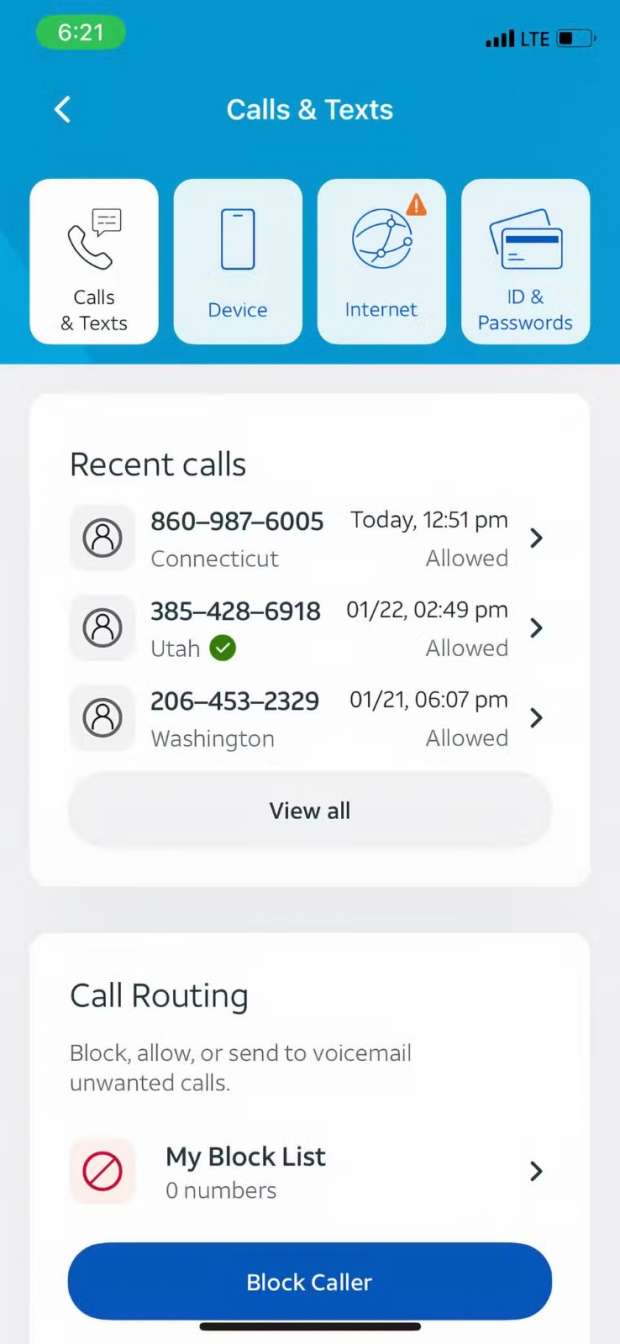Switch to the Device tab
620x1344 pixels.
pyautogui.click(x=238, y=262)
